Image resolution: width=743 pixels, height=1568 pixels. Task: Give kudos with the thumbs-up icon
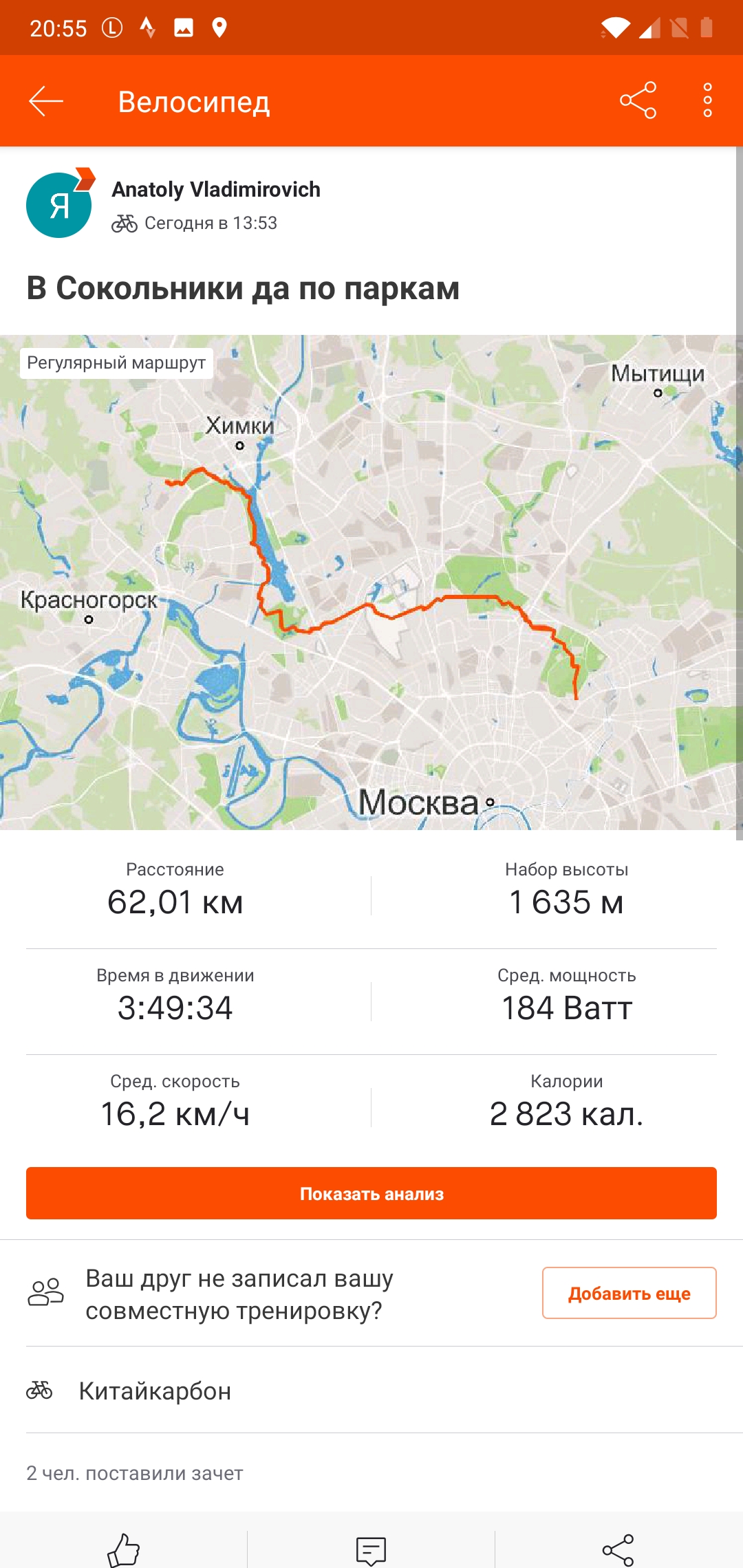pos(124,1550)
